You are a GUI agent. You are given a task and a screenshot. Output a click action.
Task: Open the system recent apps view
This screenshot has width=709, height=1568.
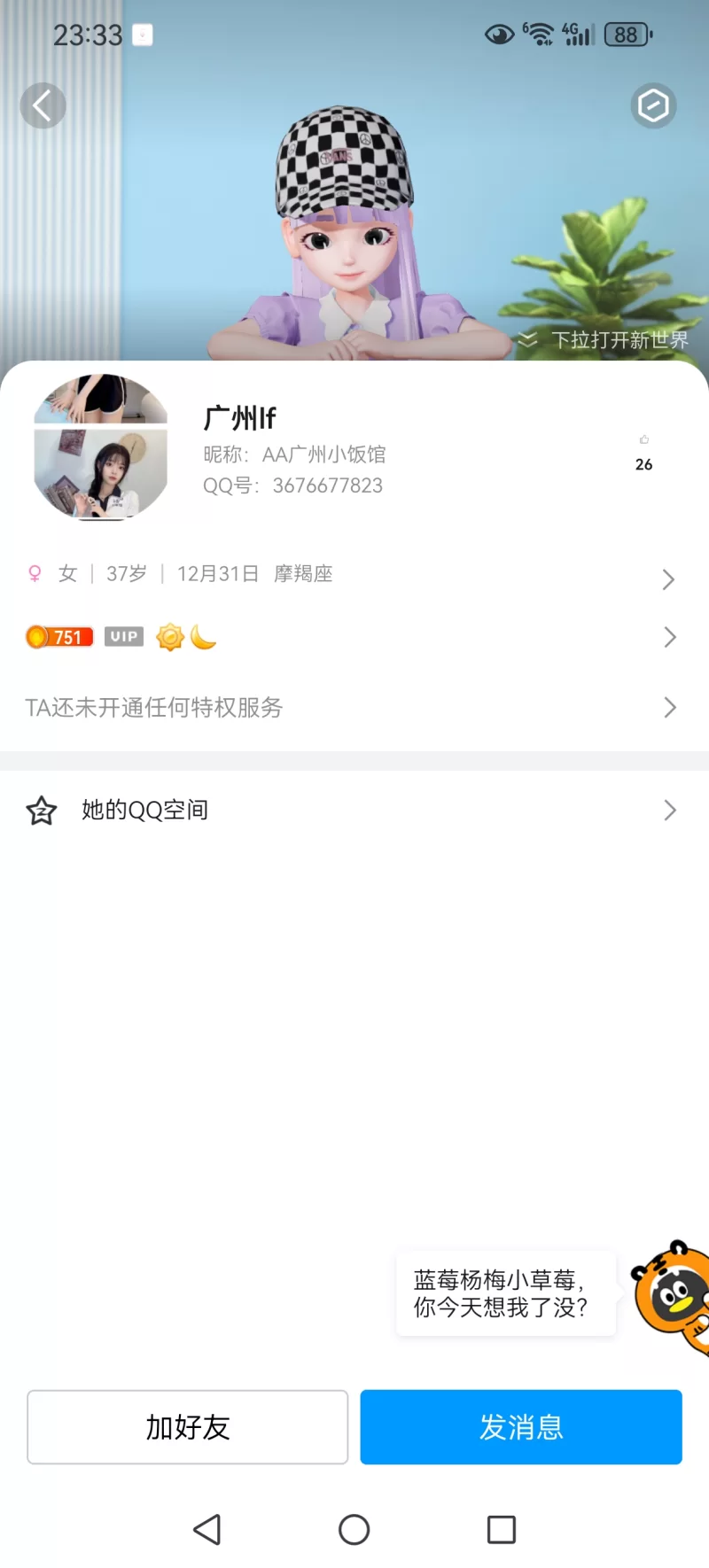point(502,1530)
